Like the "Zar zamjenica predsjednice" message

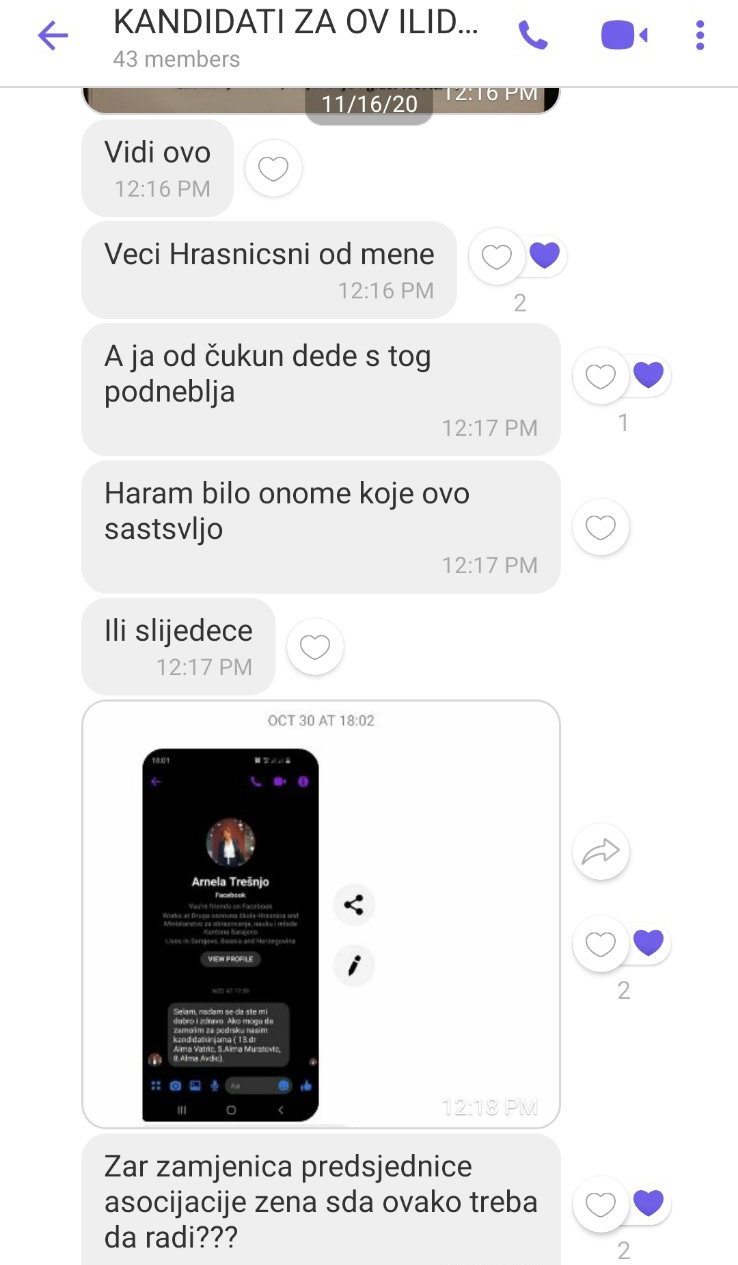pyautogui.click(x=600, y=1204)
